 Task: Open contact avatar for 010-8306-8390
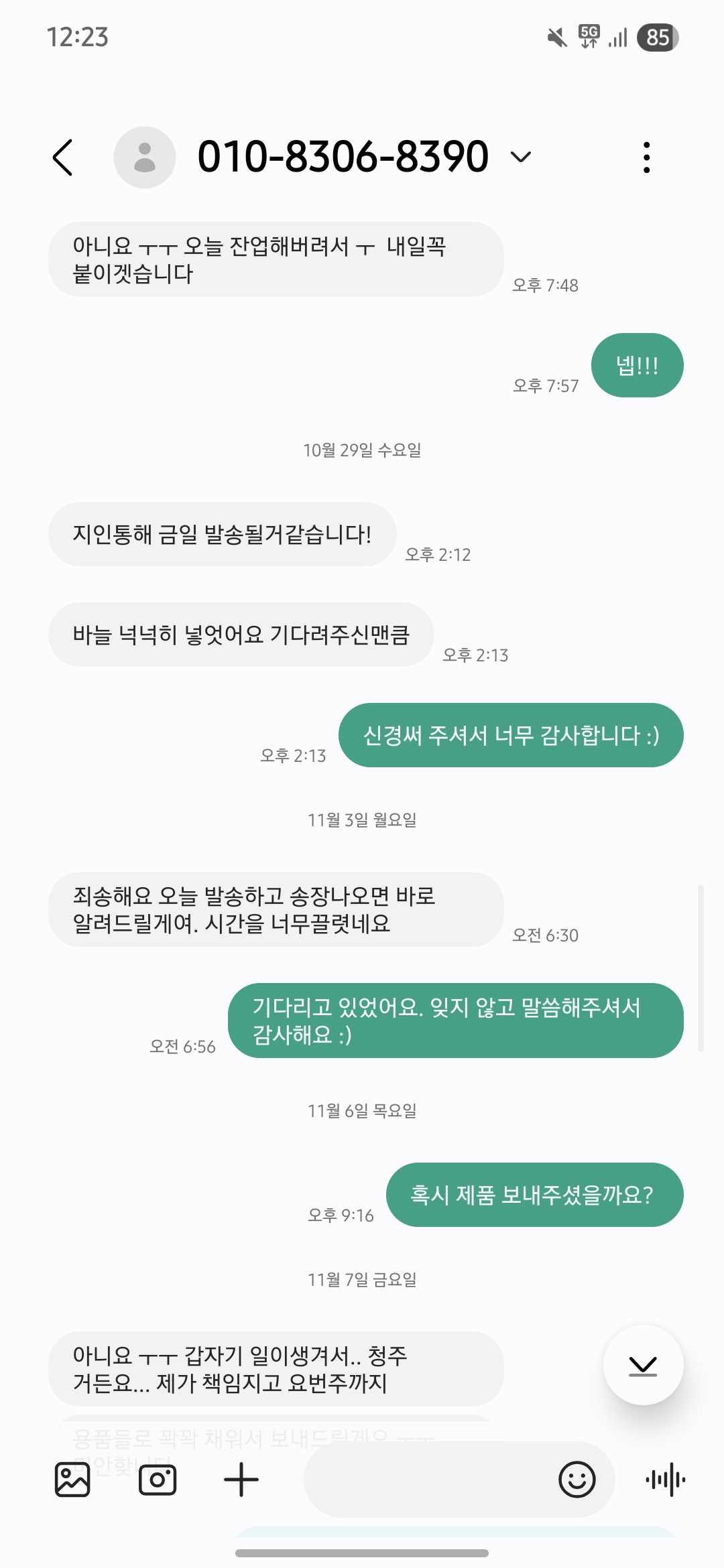(x=145, y=157)
